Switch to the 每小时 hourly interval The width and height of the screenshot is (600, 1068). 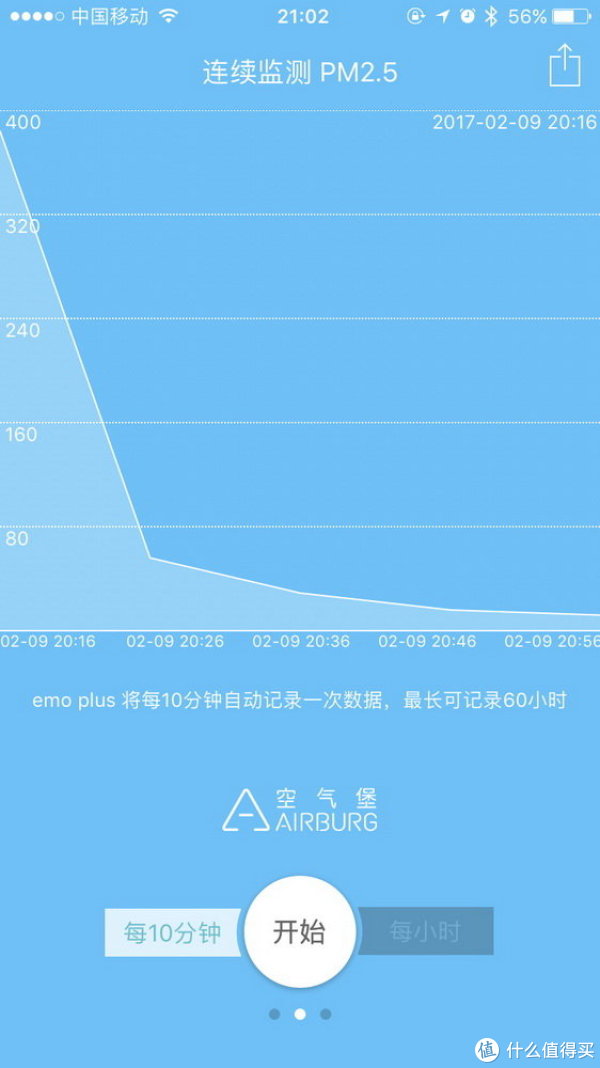(425, 931)
